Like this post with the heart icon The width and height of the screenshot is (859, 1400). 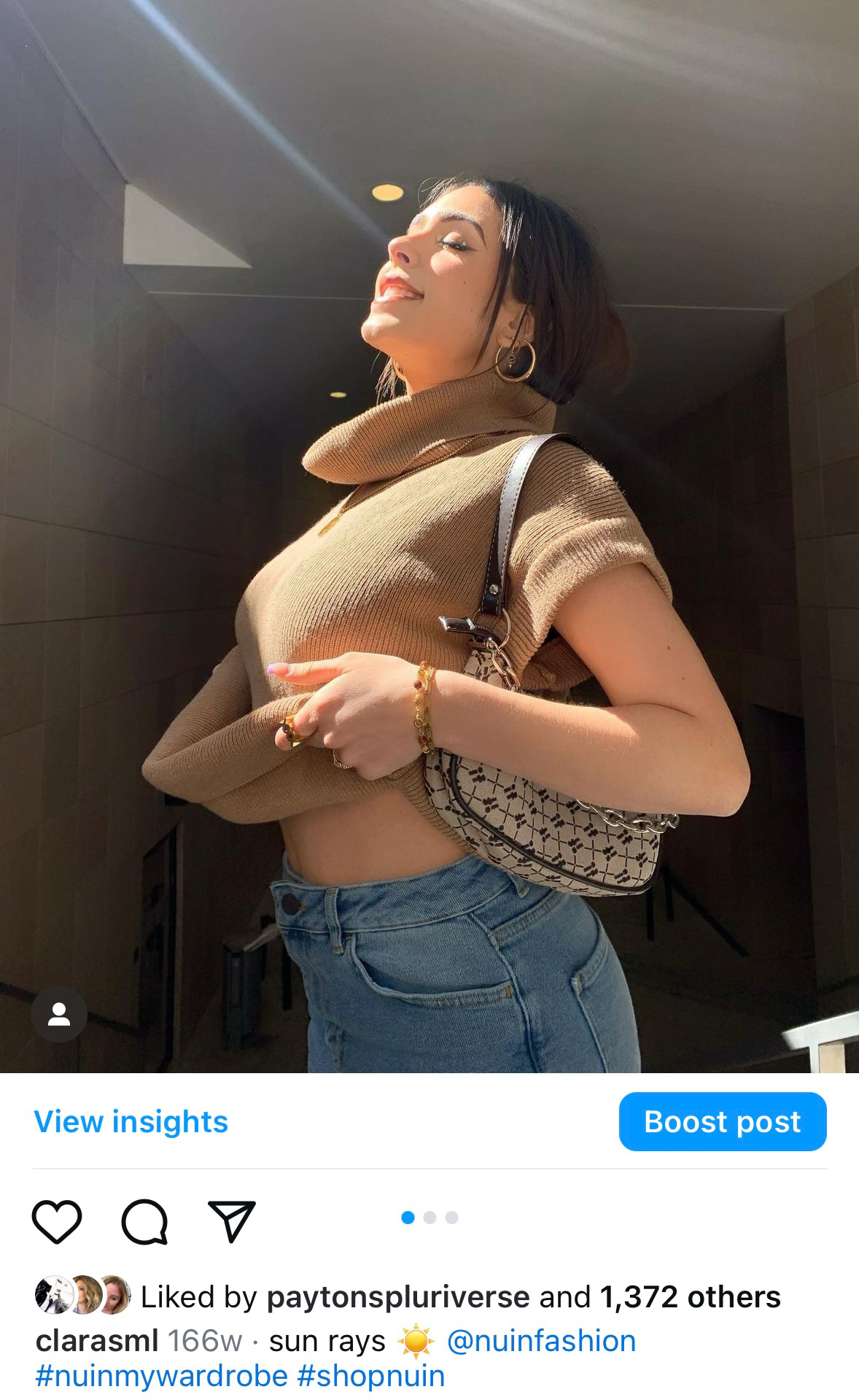pos(57,1221)
